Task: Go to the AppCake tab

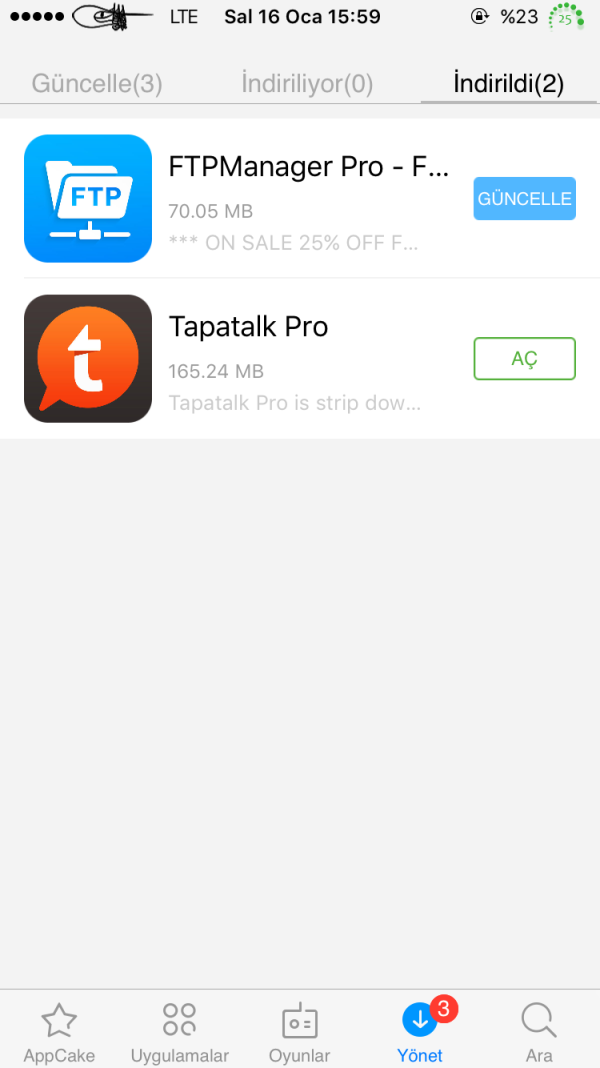Action: (59, 1033)
